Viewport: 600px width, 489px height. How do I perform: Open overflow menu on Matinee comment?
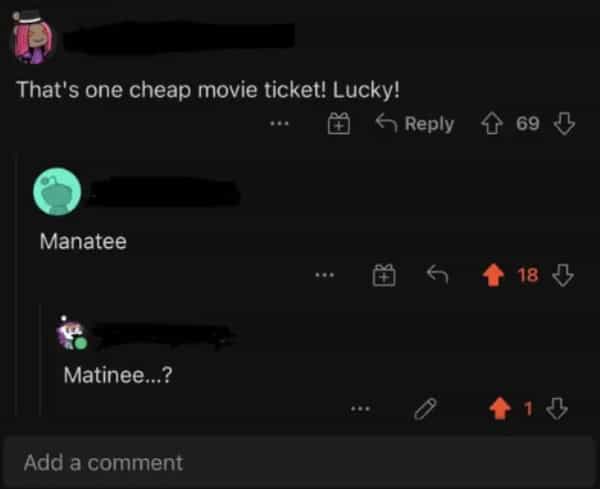pyautogui.click(x=360, y=408)
